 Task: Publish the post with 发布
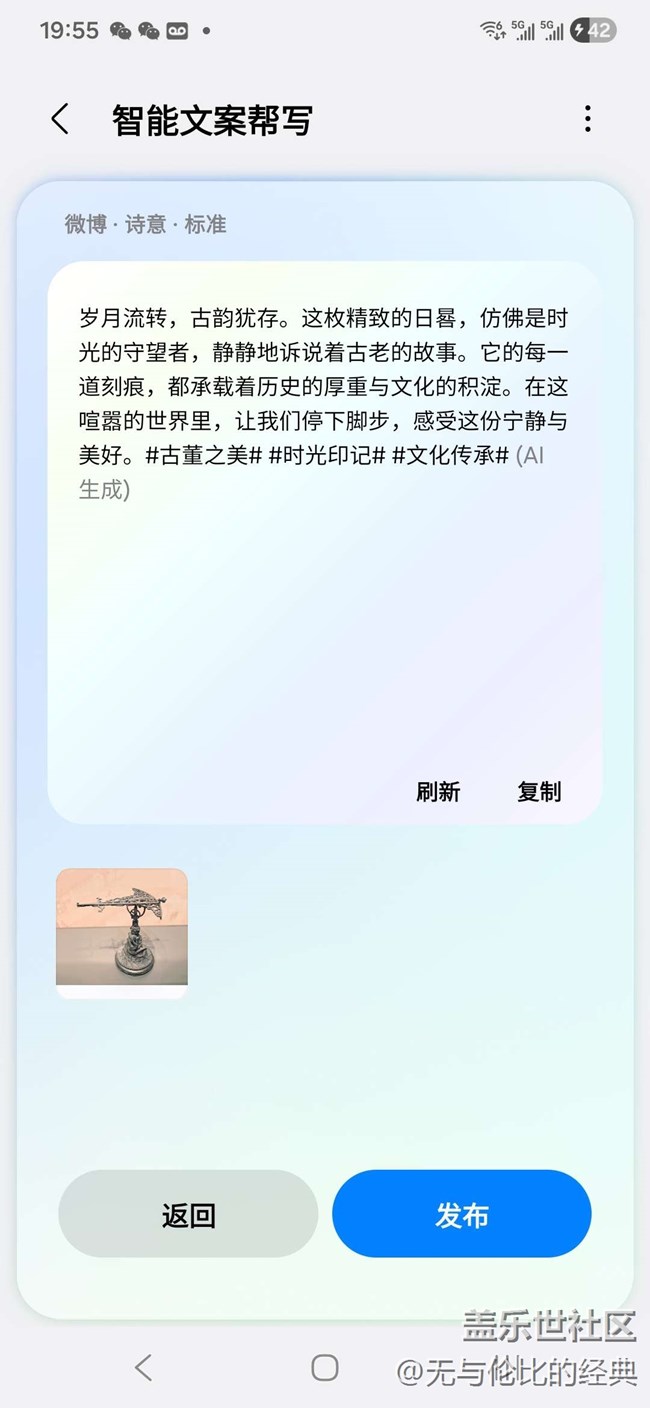(462, 1215)
